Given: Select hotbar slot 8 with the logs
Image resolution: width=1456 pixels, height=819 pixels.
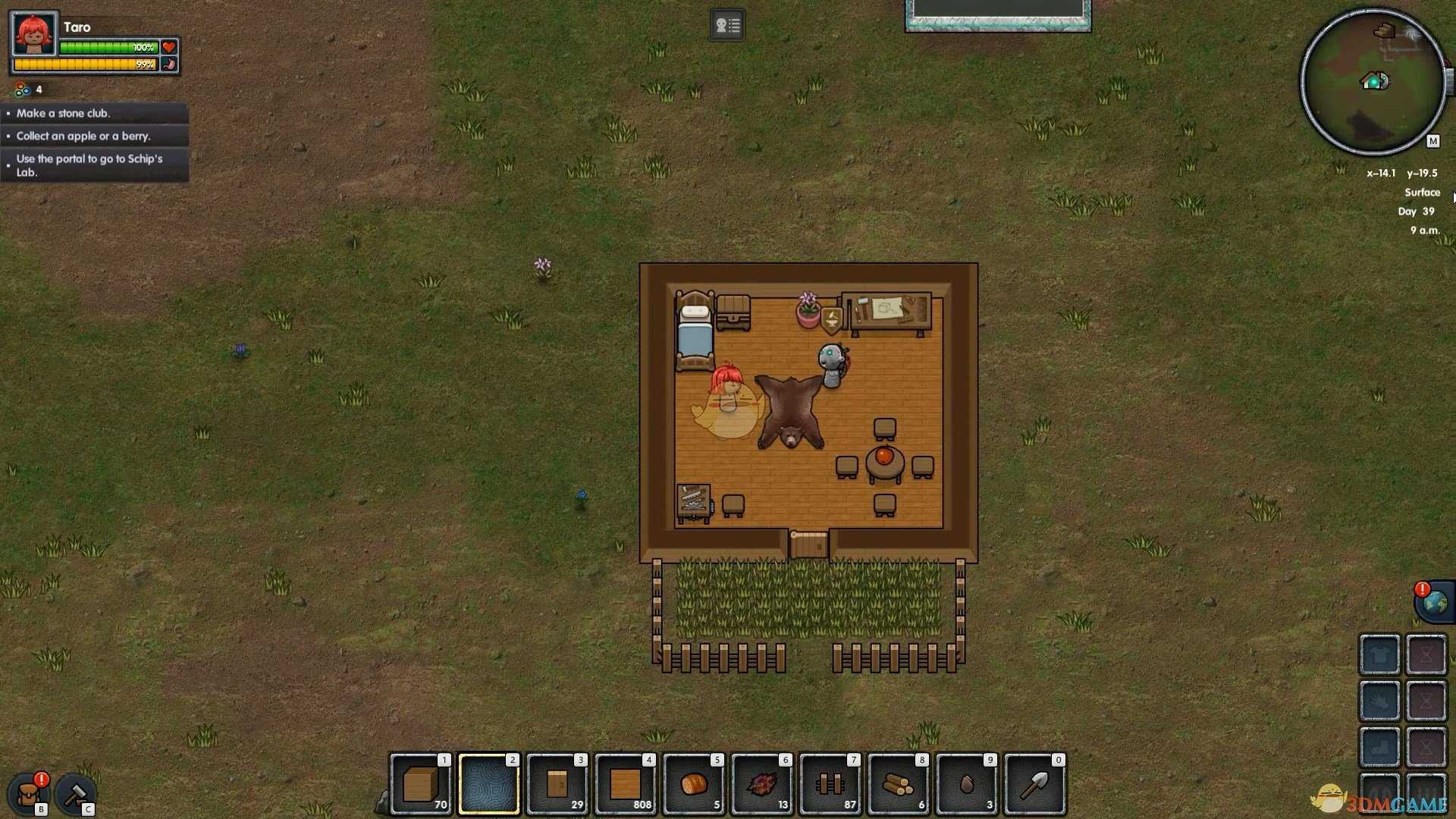Looking at the screenshot, I should [899, 785].
